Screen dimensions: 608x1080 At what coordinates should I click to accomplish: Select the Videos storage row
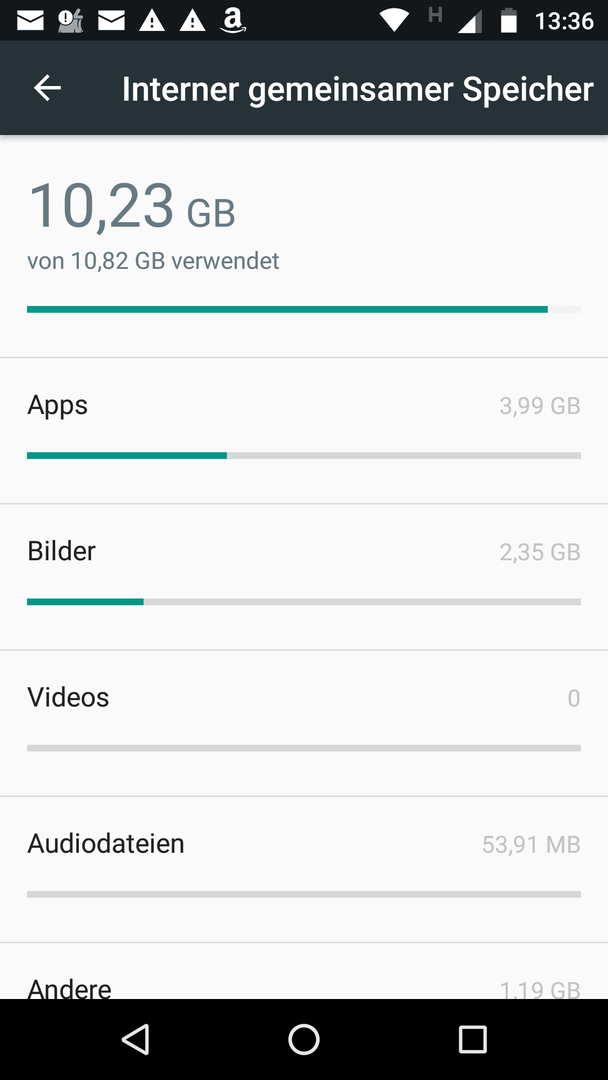tap(304, 723)
